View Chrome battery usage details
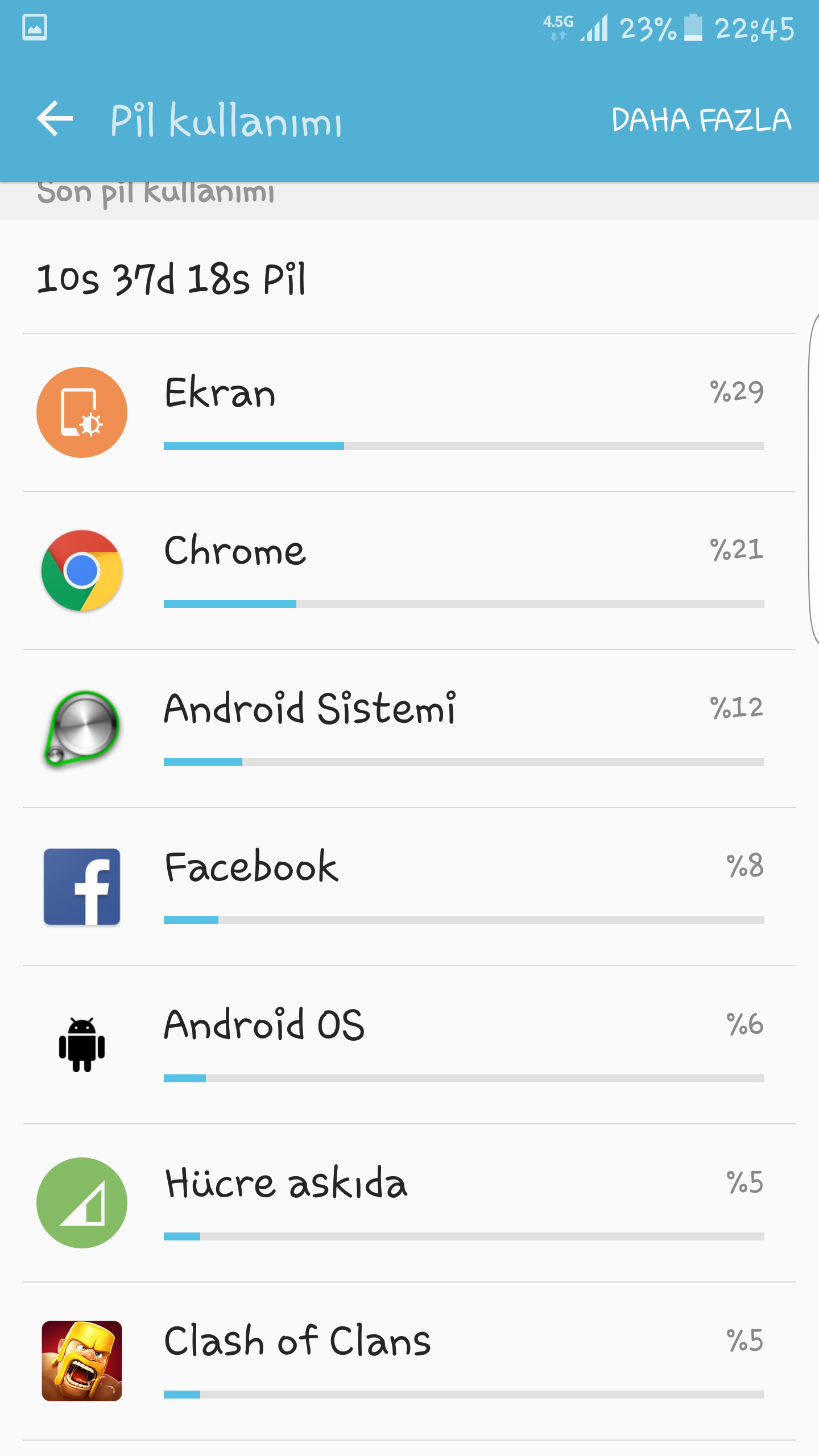Screen dimensions: 819x1456 pos(409,570)
